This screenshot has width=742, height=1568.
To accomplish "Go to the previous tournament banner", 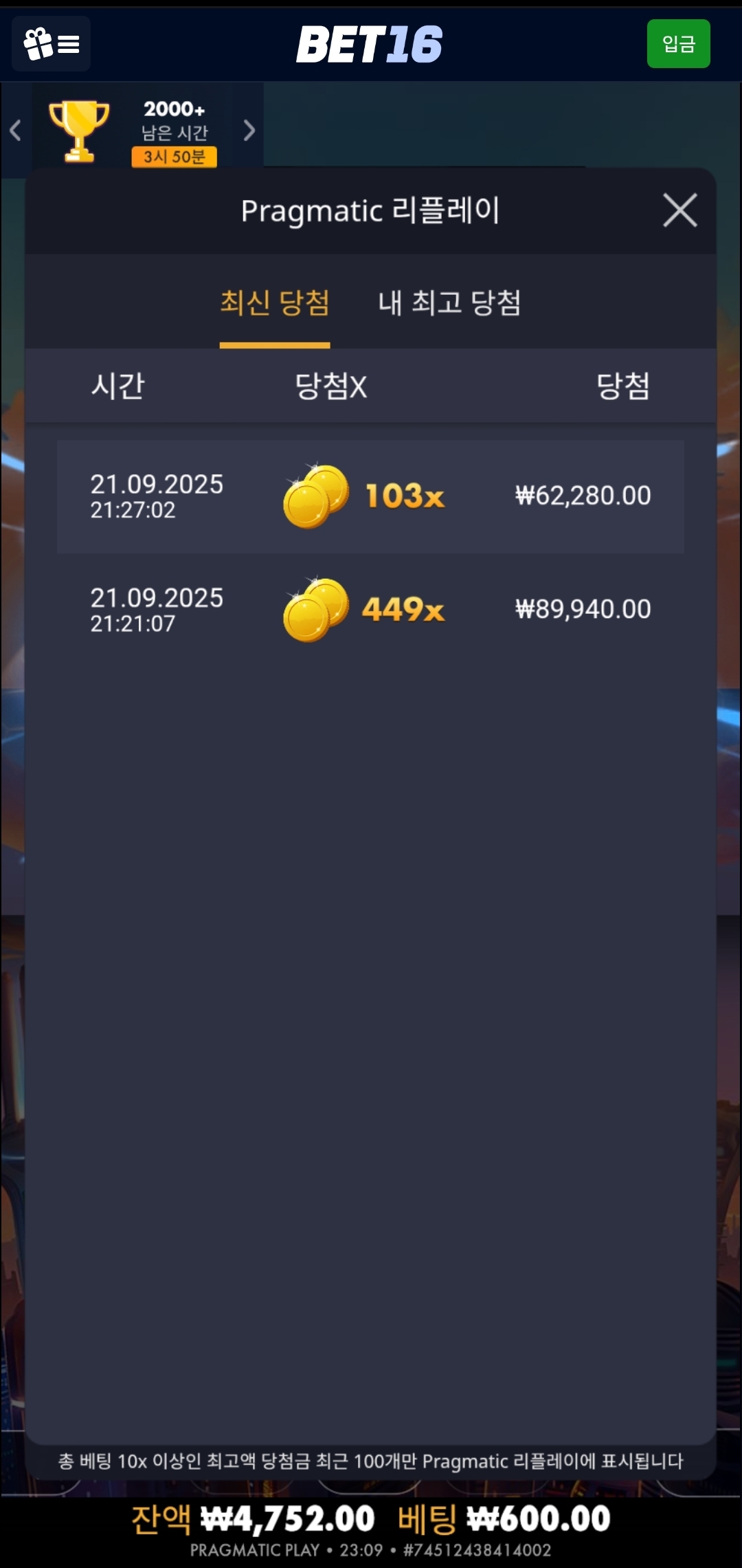I will coord(15,131).
